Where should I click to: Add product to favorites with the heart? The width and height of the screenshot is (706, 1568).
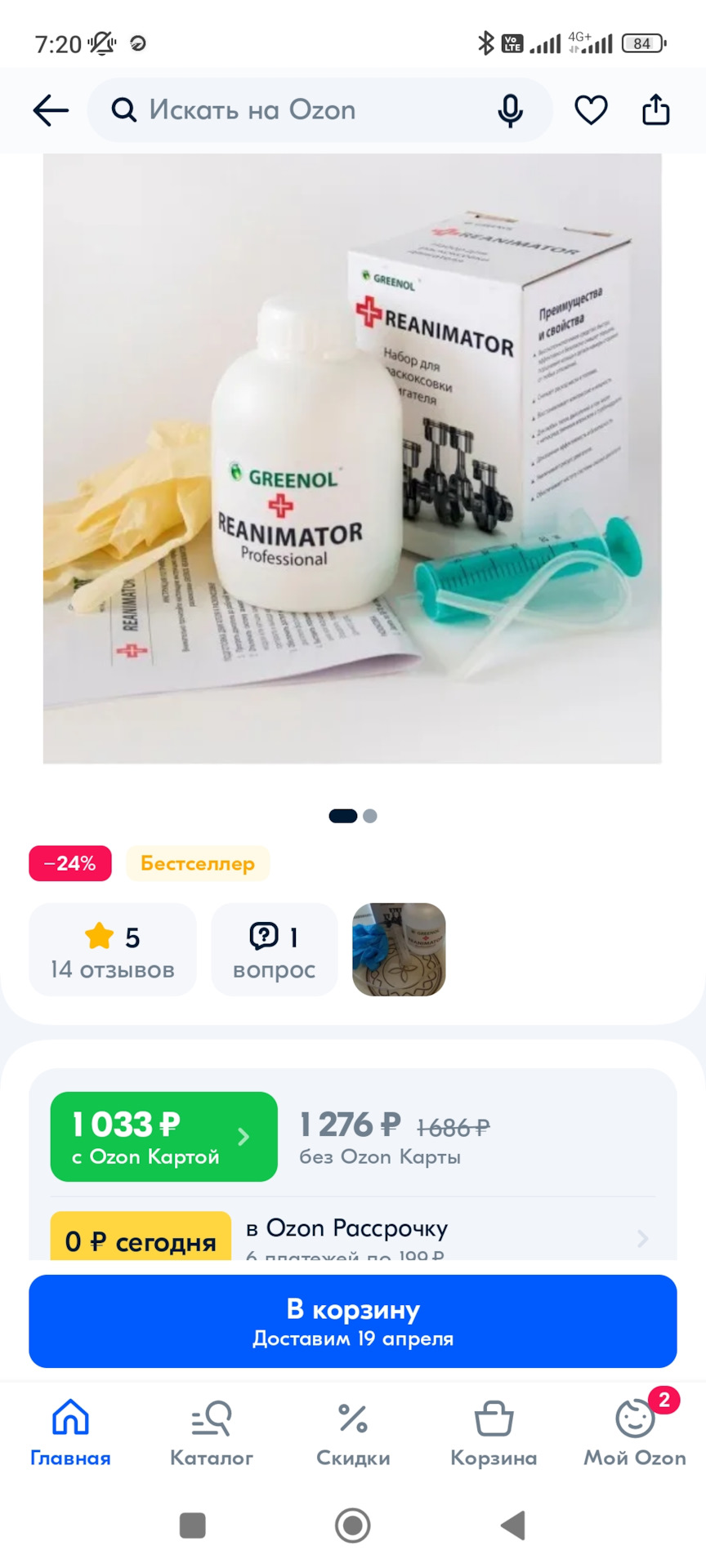tap(591, 110)
